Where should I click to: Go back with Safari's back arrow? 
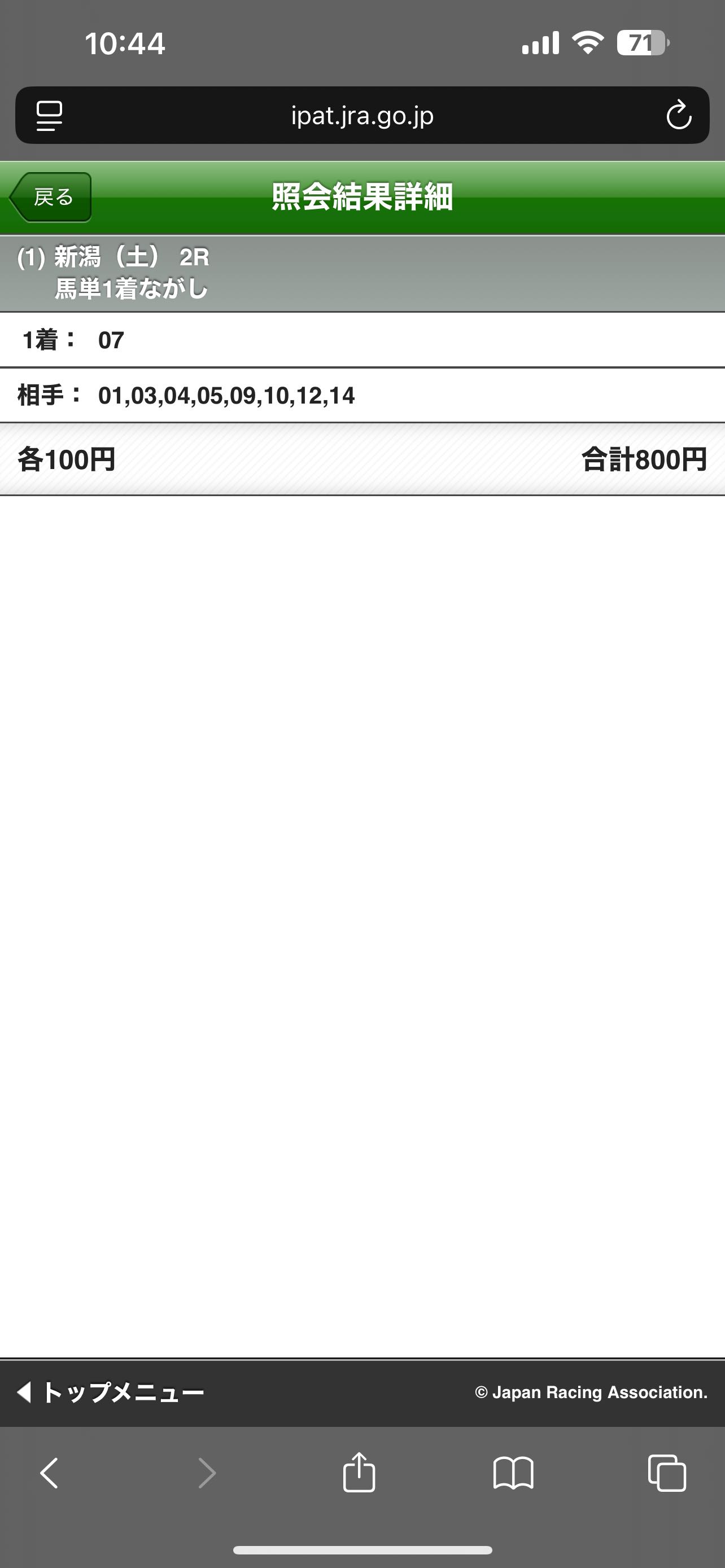49,1473
